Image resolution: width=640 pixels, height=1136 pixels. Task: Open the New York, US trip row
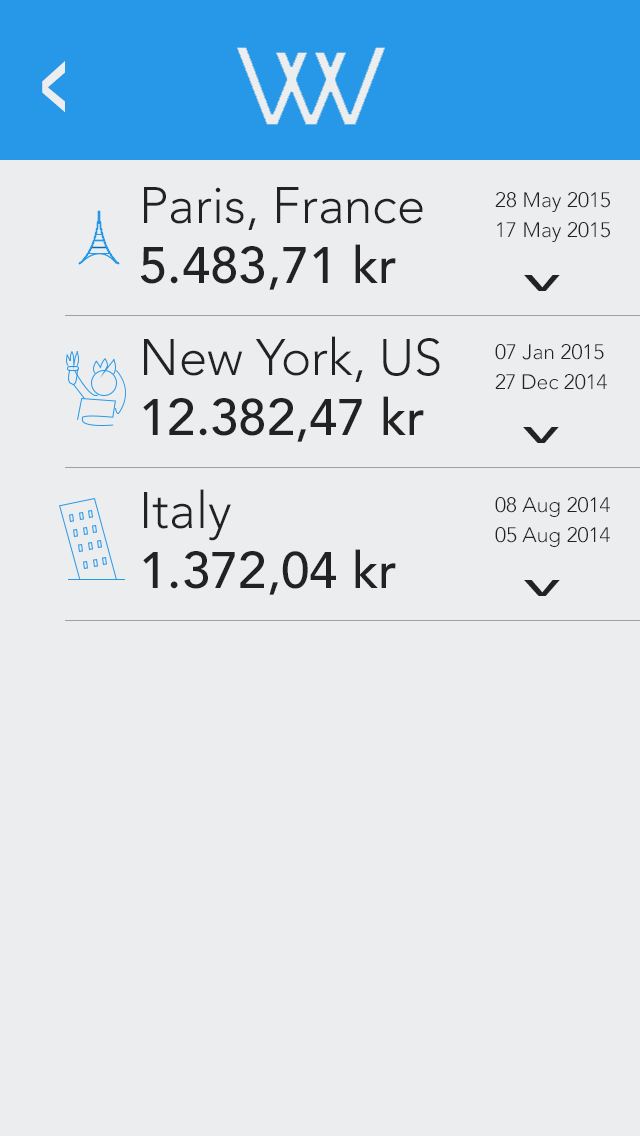(x=352, y=392)
